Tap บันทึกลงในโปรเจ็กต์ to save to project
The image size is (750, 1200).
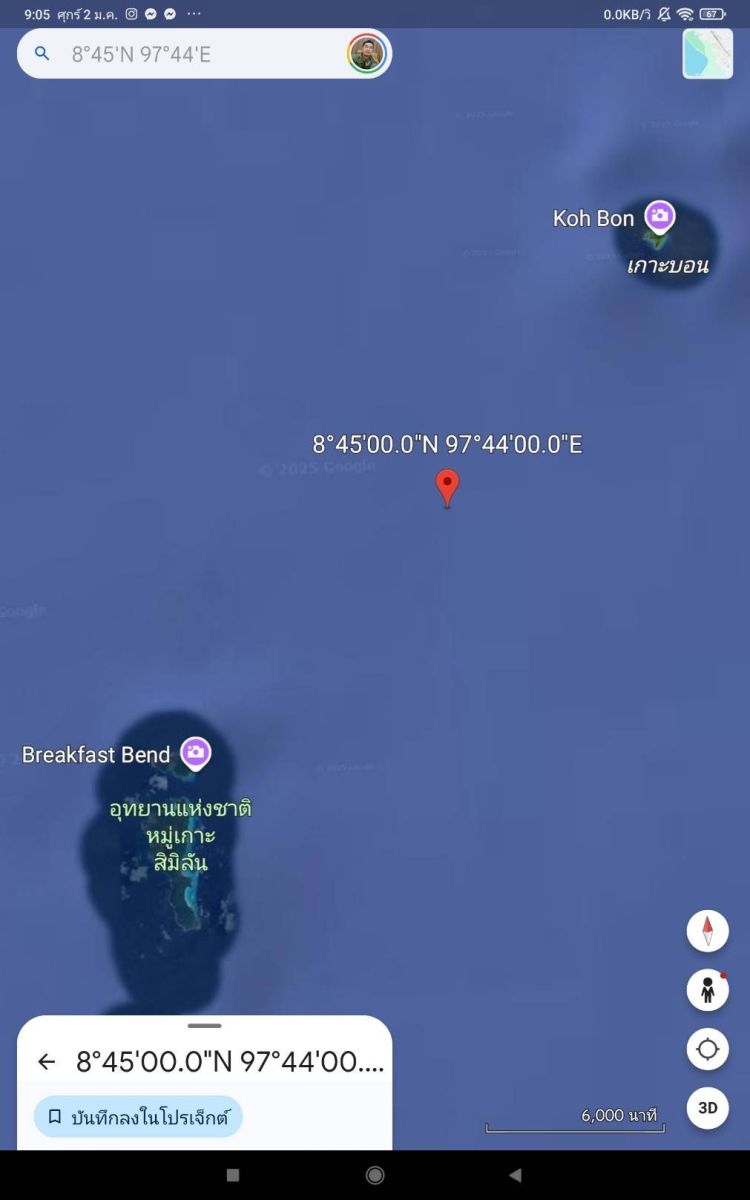pos(139,1117)
